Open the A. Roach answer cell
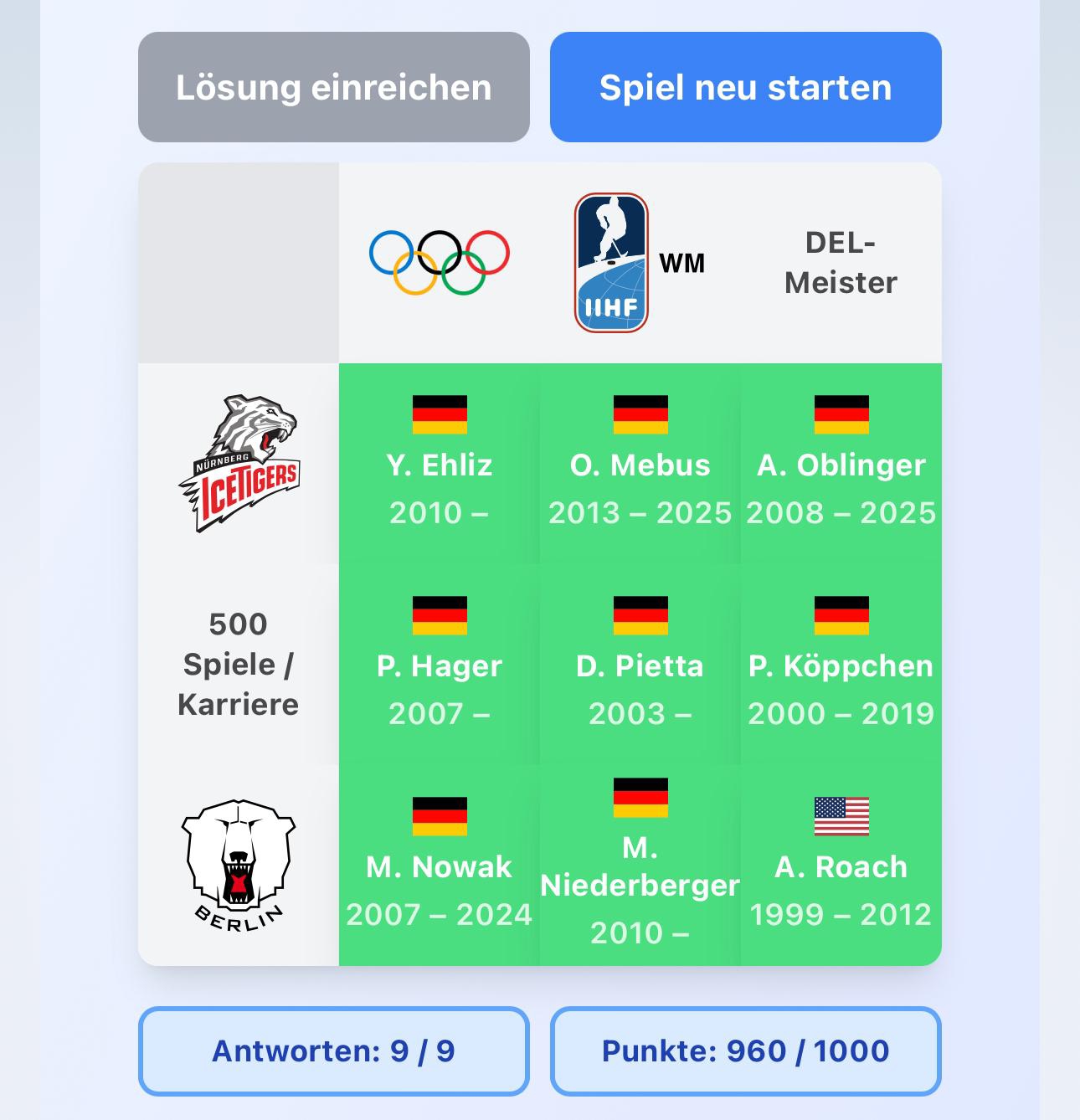The image size is (1080, 1120). click(841, 866)
